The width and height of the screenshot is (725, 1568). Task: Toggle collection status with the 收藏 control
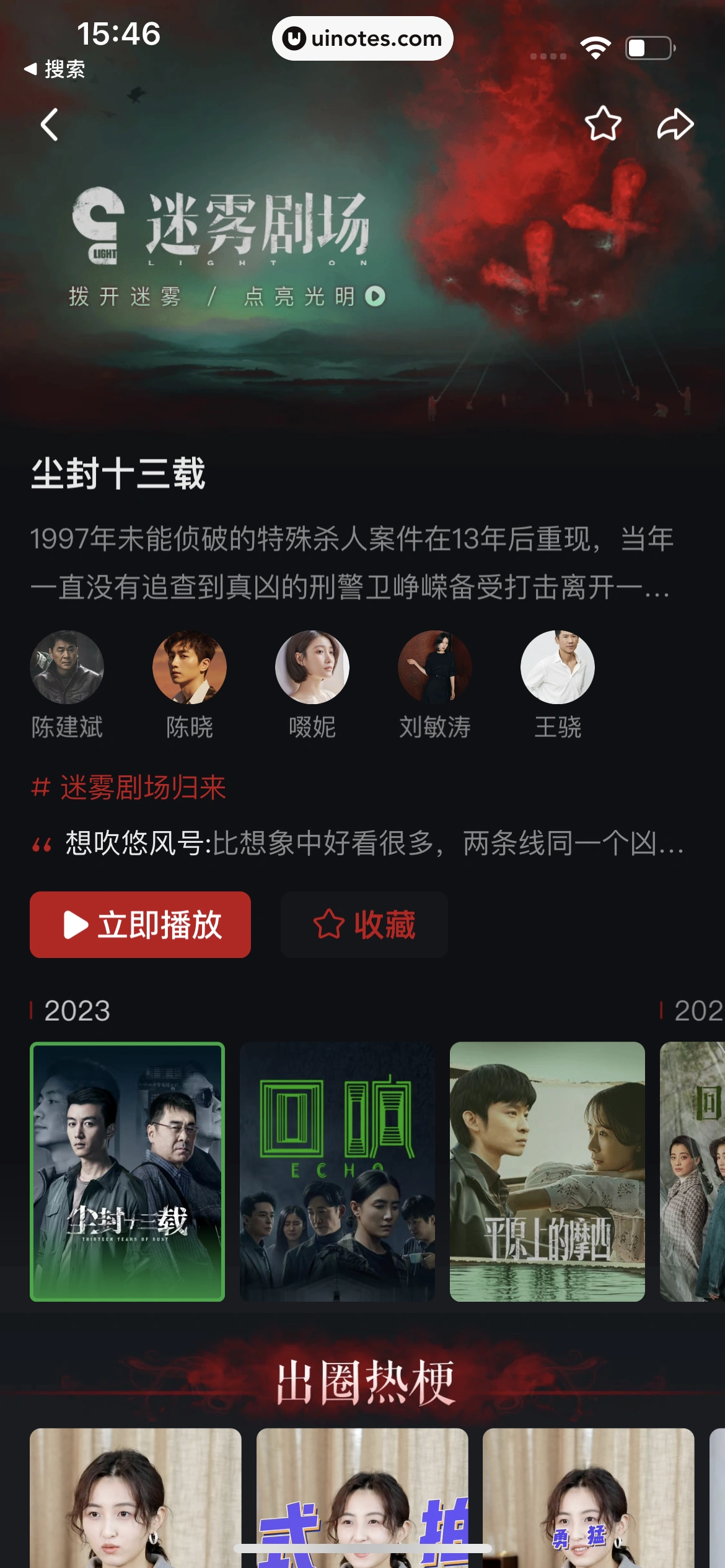pos(364,925)
